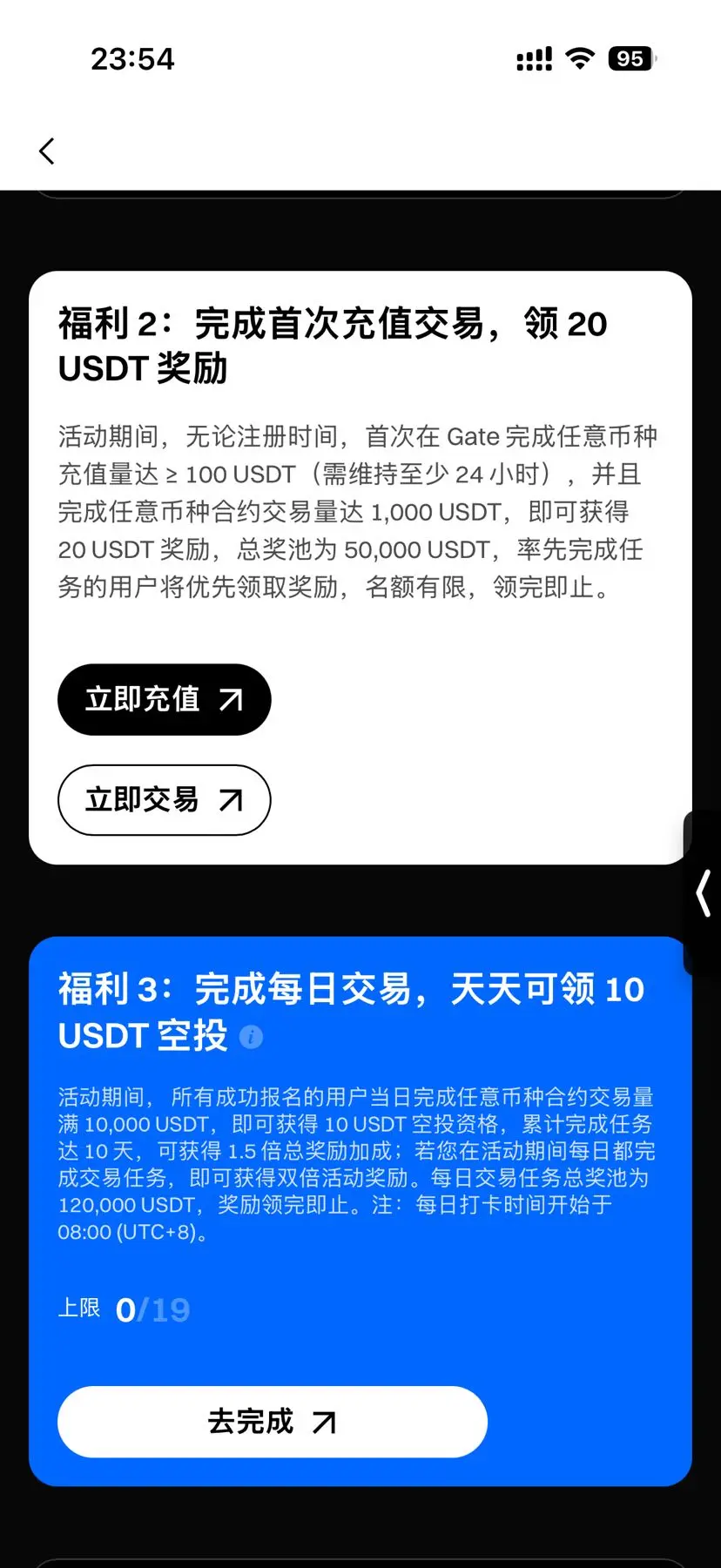This screenshot has width=721, height=1568.
Task: Tap the Wi-Fi icon in the status bar
Action: (579, 57)
